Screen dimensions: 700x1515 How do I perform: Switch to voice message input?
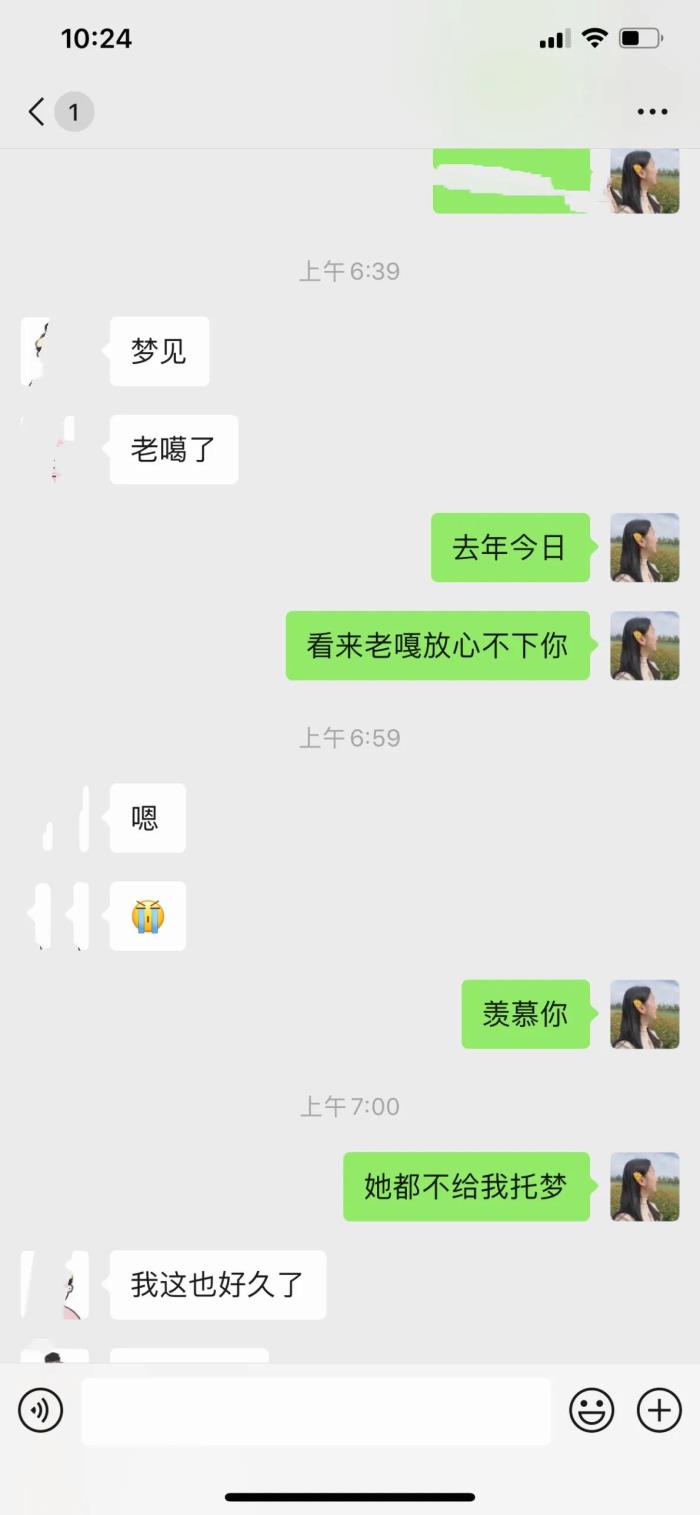point(41,1410)
